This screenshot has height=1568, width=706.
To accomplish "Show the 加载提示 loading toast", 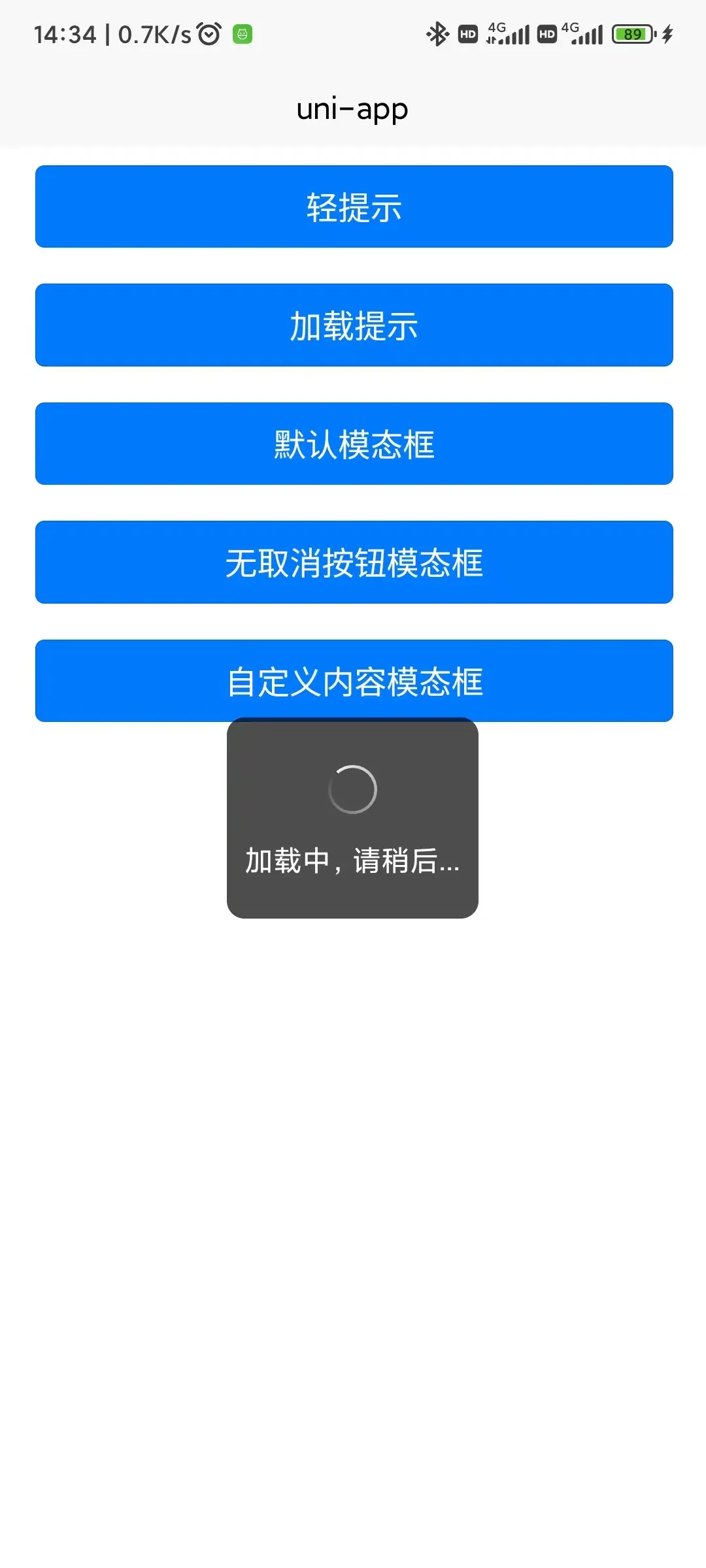I will pos(354,325).
